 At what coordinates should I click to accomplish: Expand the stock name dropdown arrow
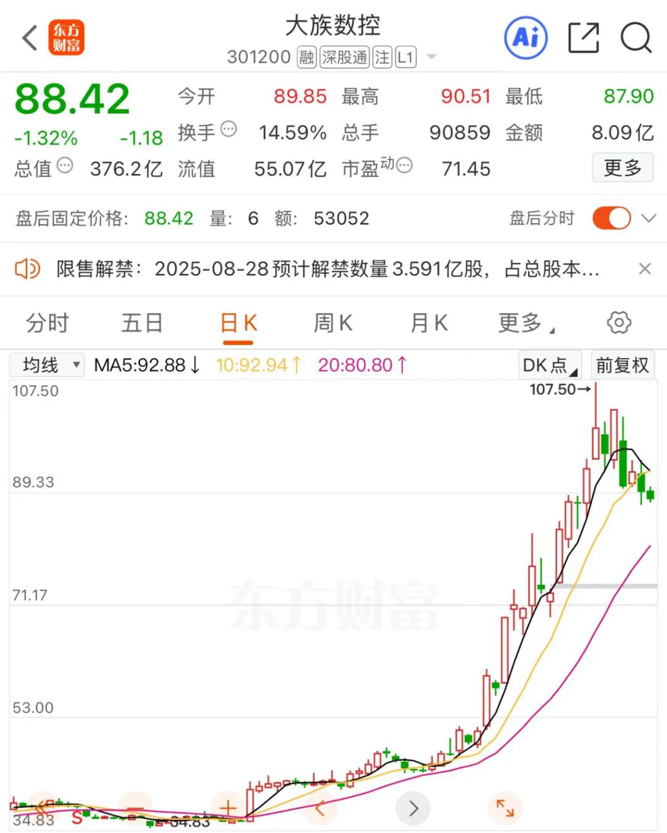pyautogui.click(x=432, y=58)
